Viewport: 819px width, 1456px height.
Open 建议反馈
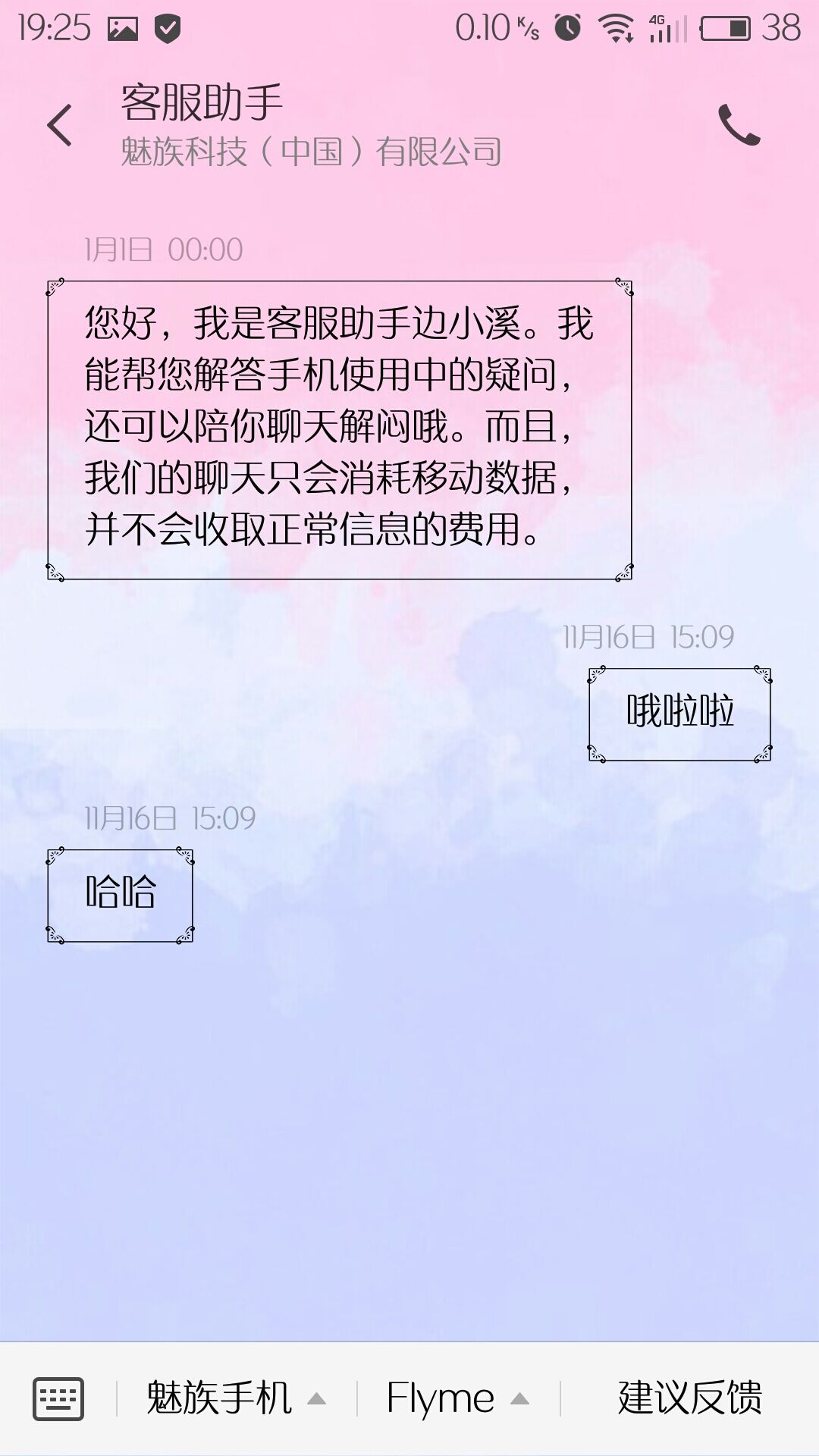(x=689, y=1398)
